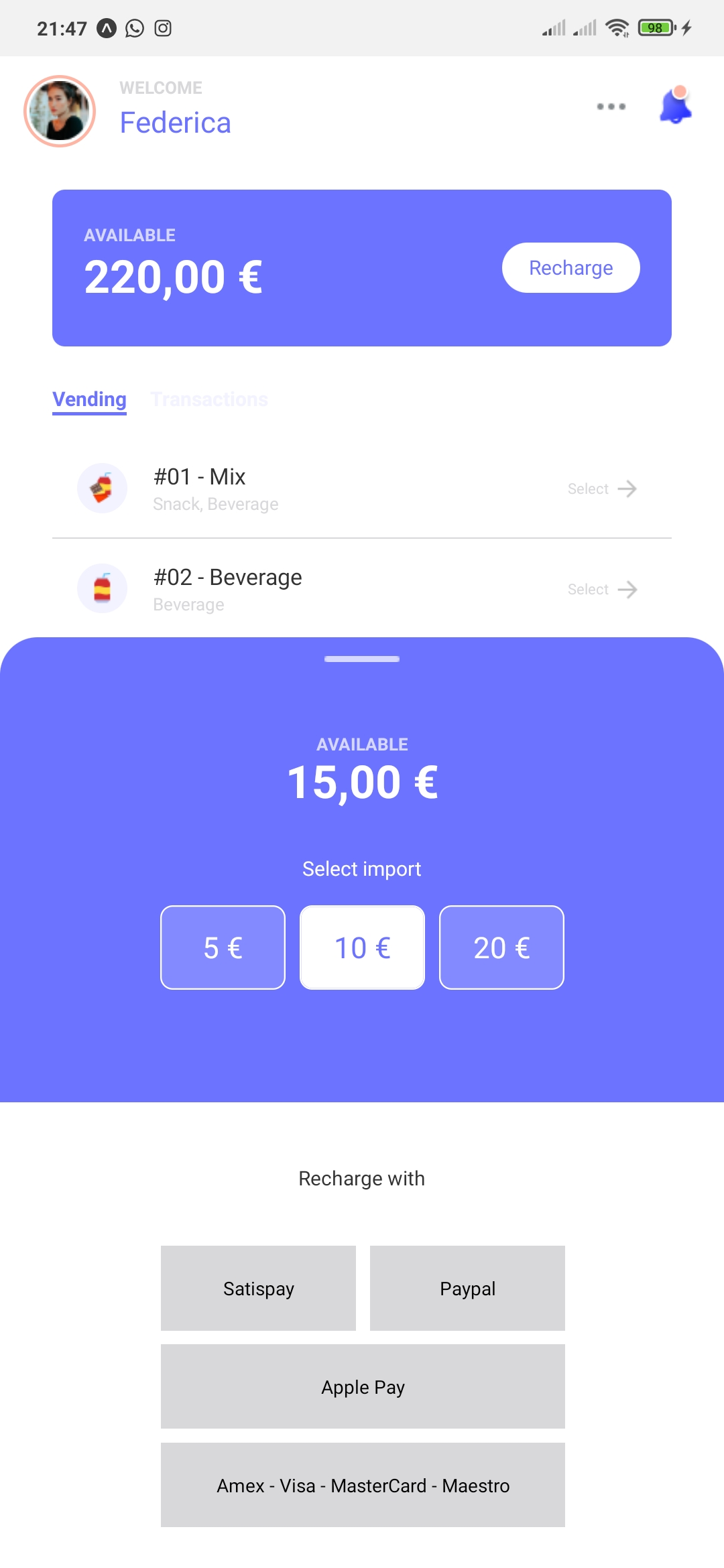Viewport: 724px width, 1568px height.
Task: Open the notifications bell
Action: (x=675, y=106)
